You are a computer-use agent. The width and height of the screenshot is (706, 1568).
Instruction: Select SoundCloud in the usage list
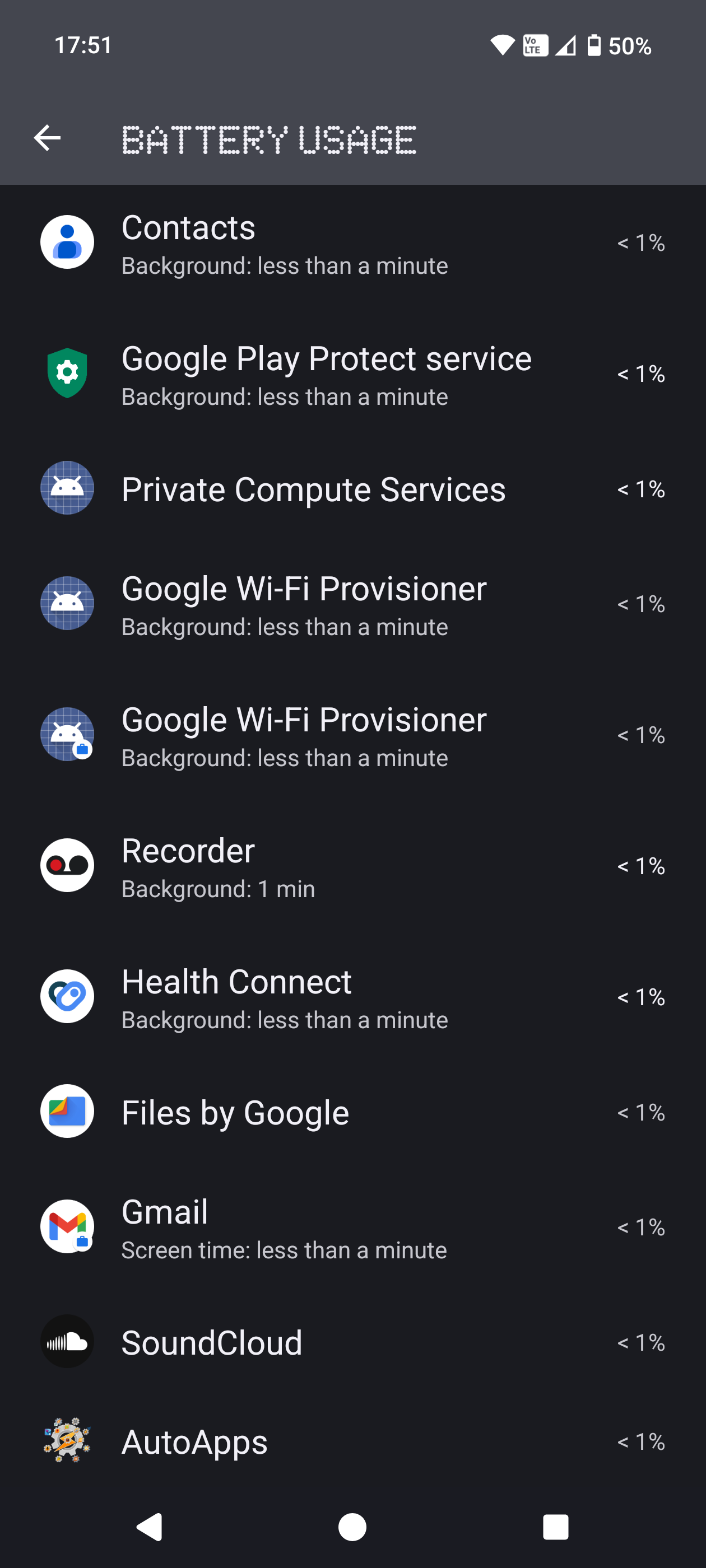tap(352, 1342)
